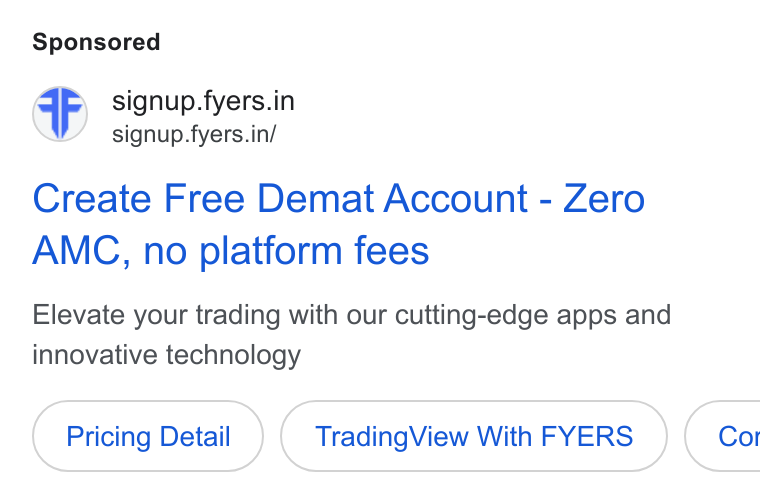This screenshot has width=760, height=504.
Task: Open the TradingView With FYERS chip
Action: 474,436
